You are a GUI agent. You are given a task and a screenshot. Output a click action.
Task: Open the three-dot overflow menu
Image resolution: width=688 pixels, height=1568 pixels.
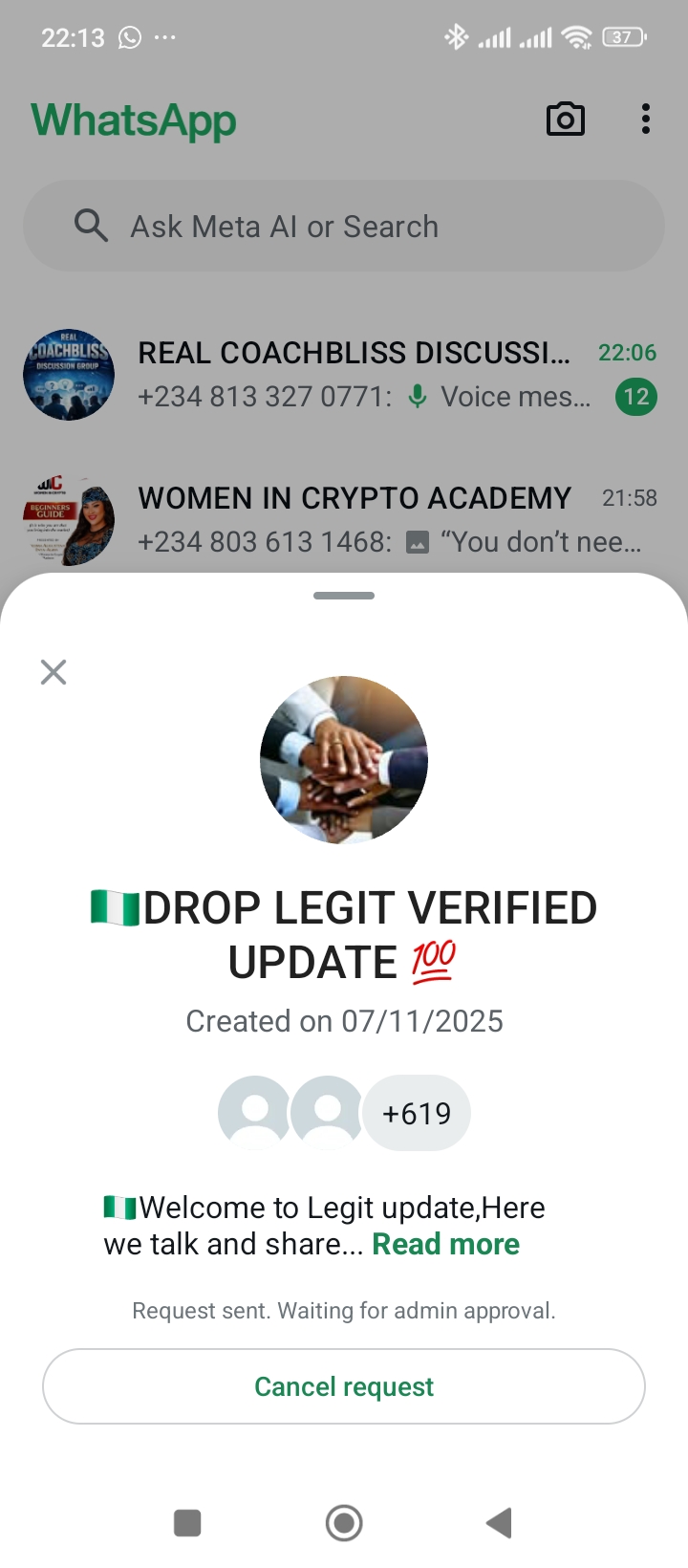646,120
